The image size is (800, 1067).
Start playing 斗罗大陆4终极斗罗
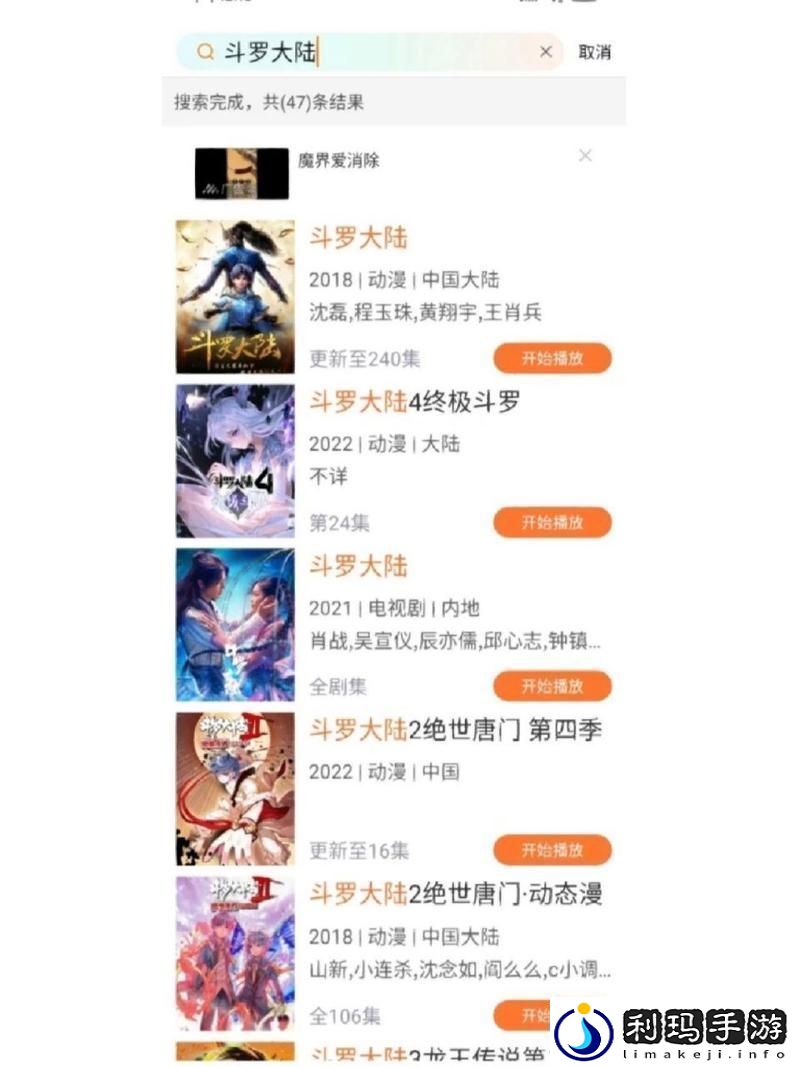pos(552,522)
